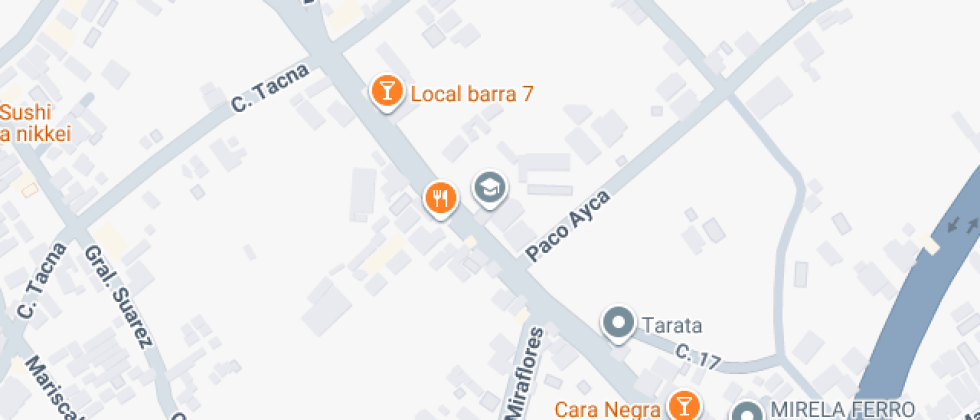This screenshot has width=980, height=420.
Task: Open the Tarata location pin
Action: (x=619, y=323)
